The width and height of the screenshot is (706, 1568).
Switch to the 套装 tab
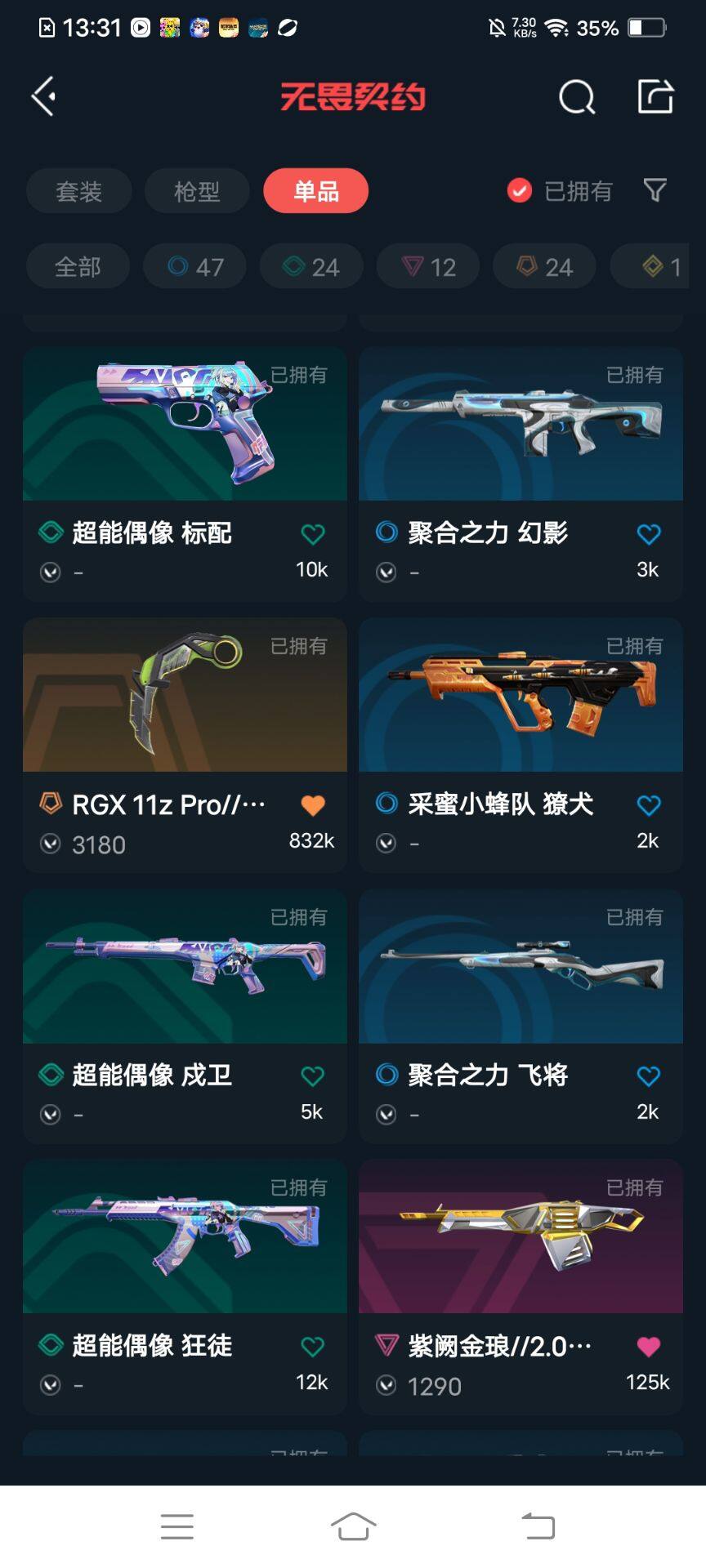pyautogui.click(x=78, y=191)
